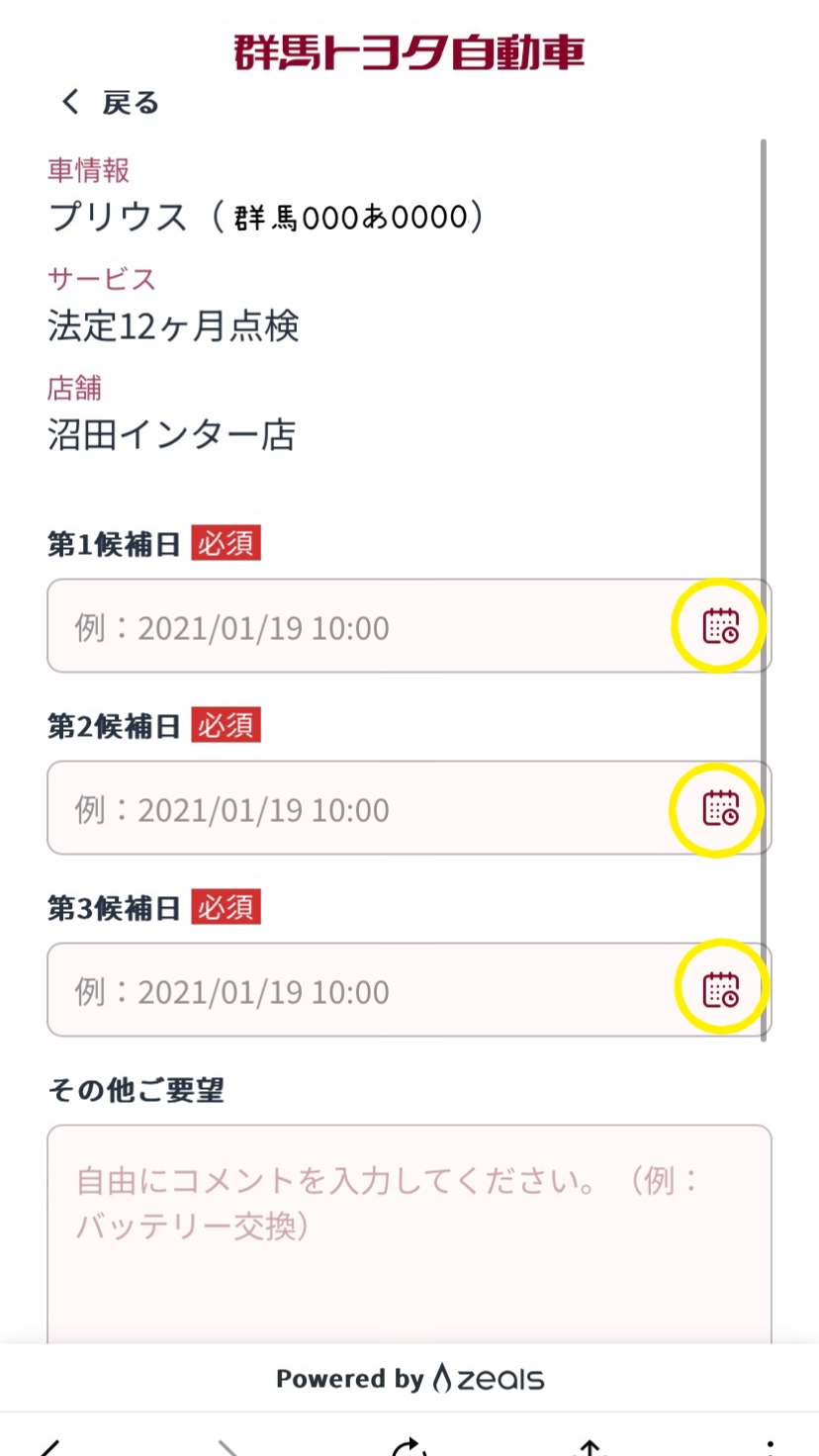This screenshot has height=1456, width=819.
Task: Go back with the 戻る button
Action: tap(109, 102)
